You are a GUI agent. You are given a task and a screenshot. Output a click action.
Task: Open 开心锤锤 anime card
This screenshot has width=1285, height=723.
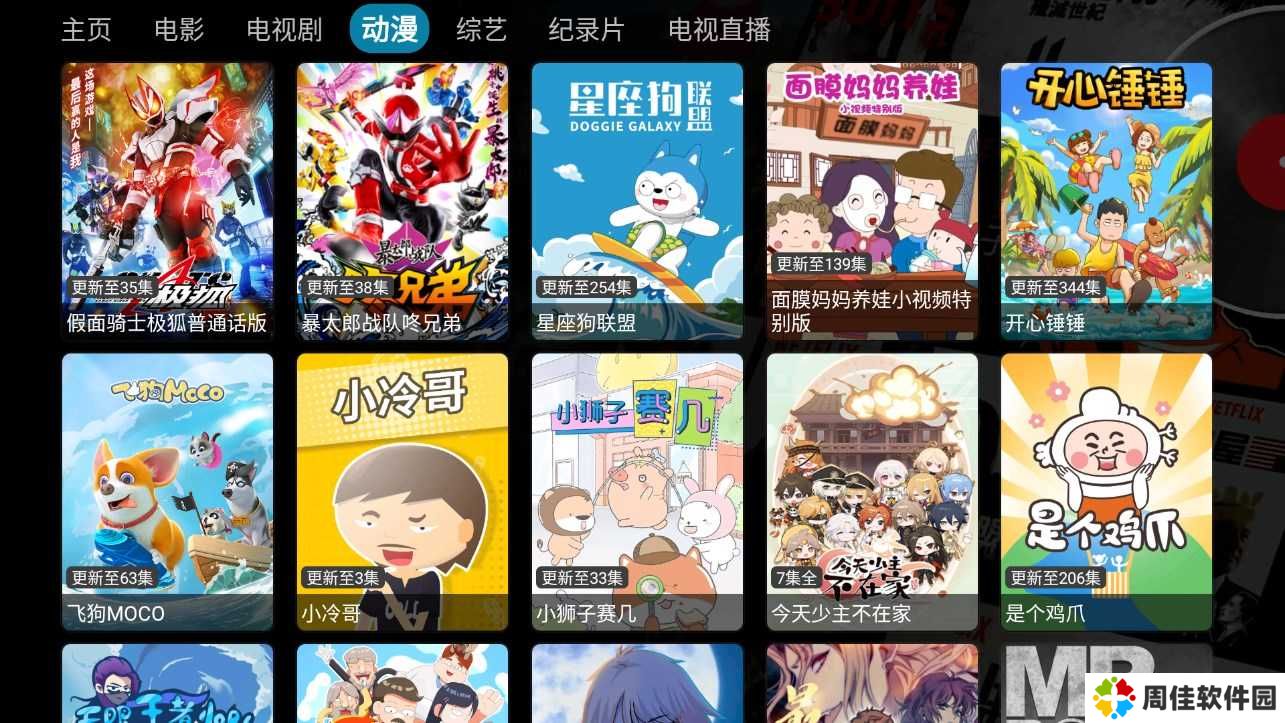pos(1106,200)
